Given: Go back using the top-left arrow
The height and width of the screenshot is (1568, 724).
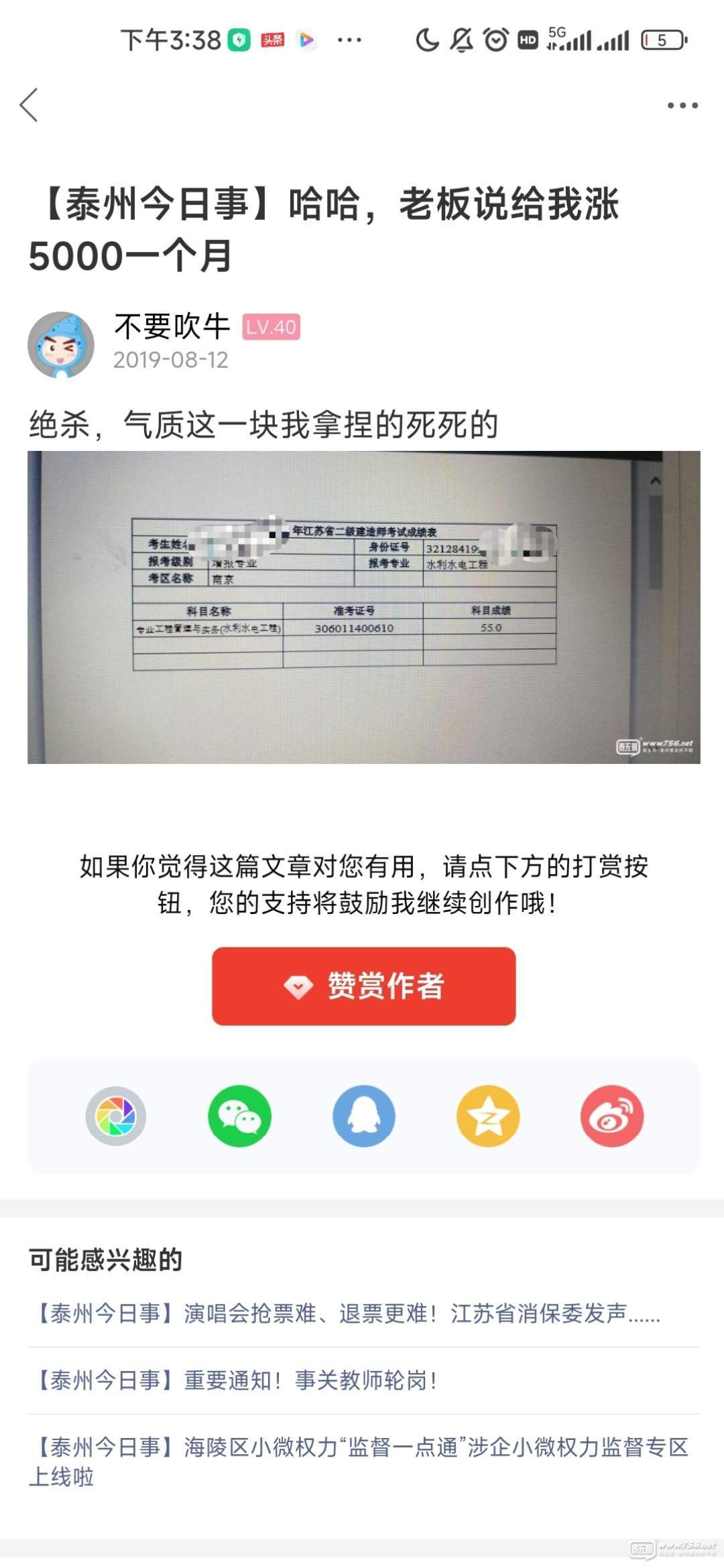Looking at the screenshot, I should click(29, 105).
